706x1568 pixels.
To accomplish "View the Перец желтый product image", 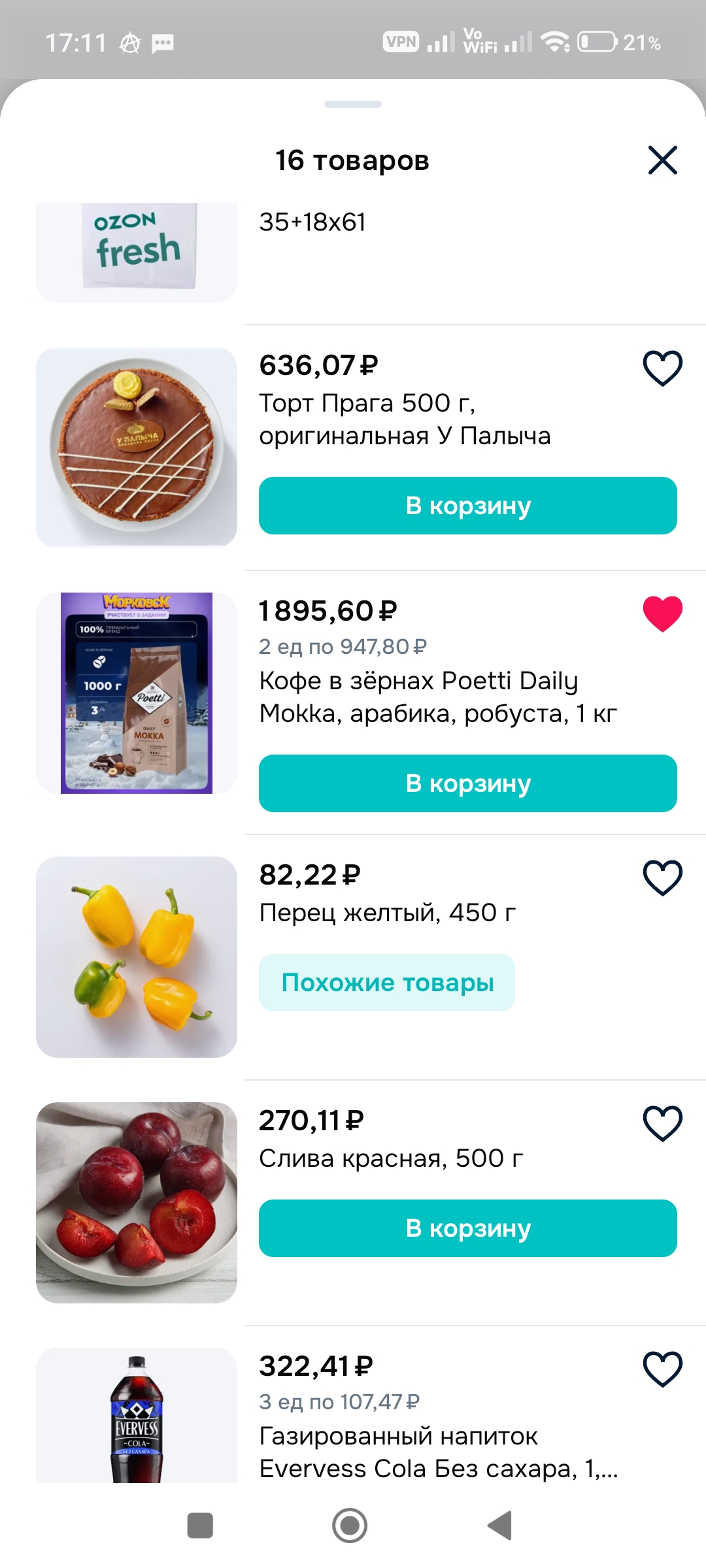I will click(x=137, y=957).
